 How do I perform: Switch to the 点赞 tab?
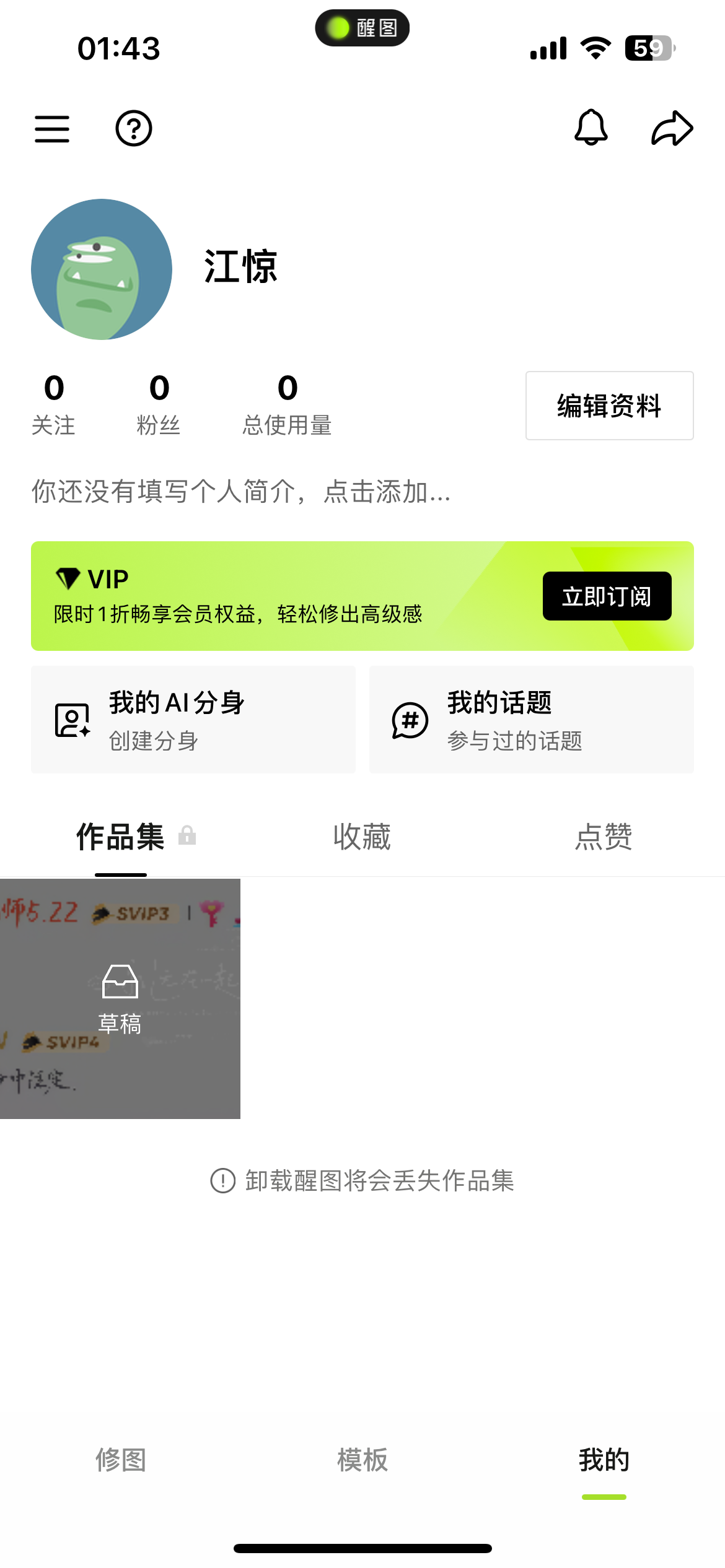603,837
